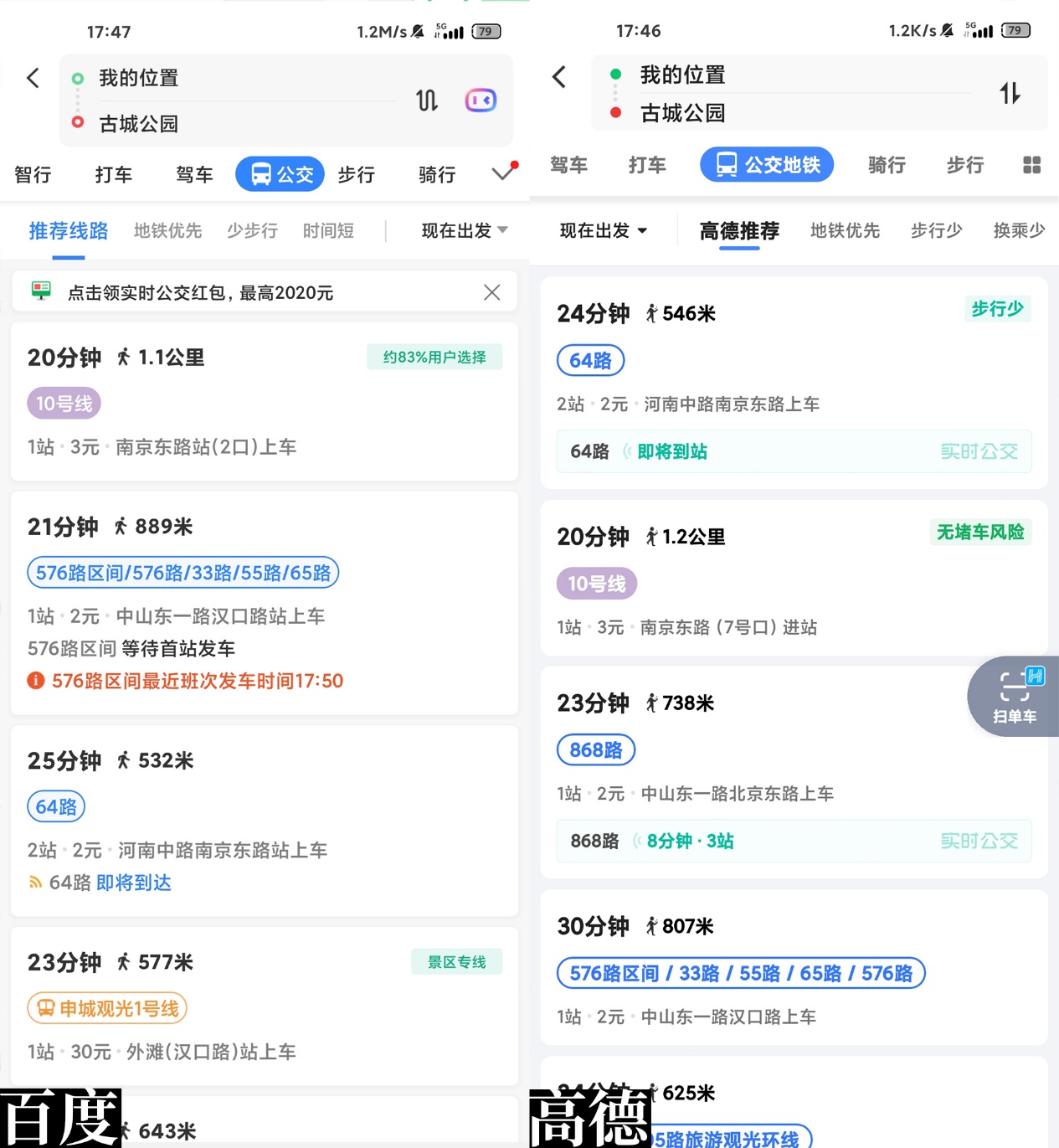Open the 现在出发 dropdown on Amap
Screen dimensions: 1059x1148
point(603,230)
